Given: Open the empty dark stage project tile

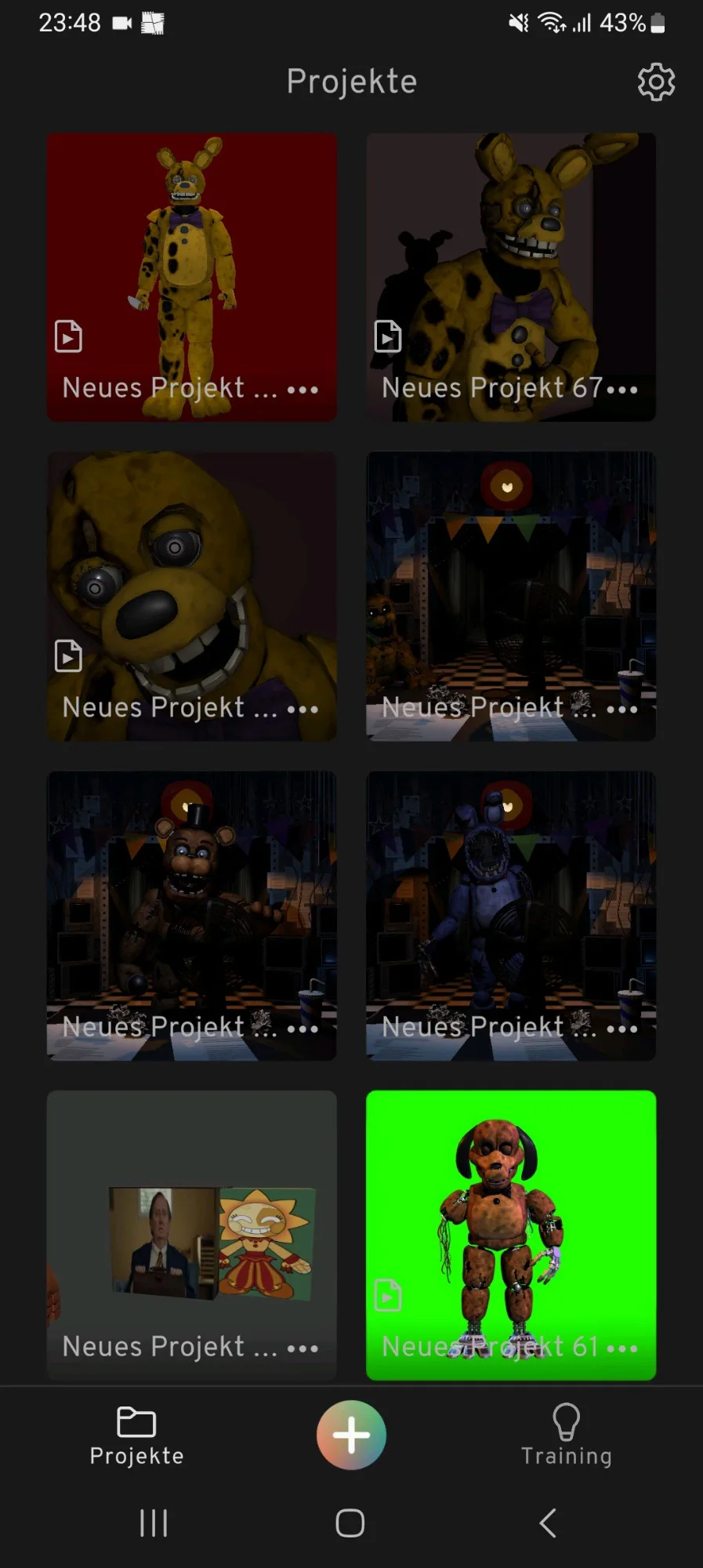Looking at the screenshot, I should pos(511,597).
